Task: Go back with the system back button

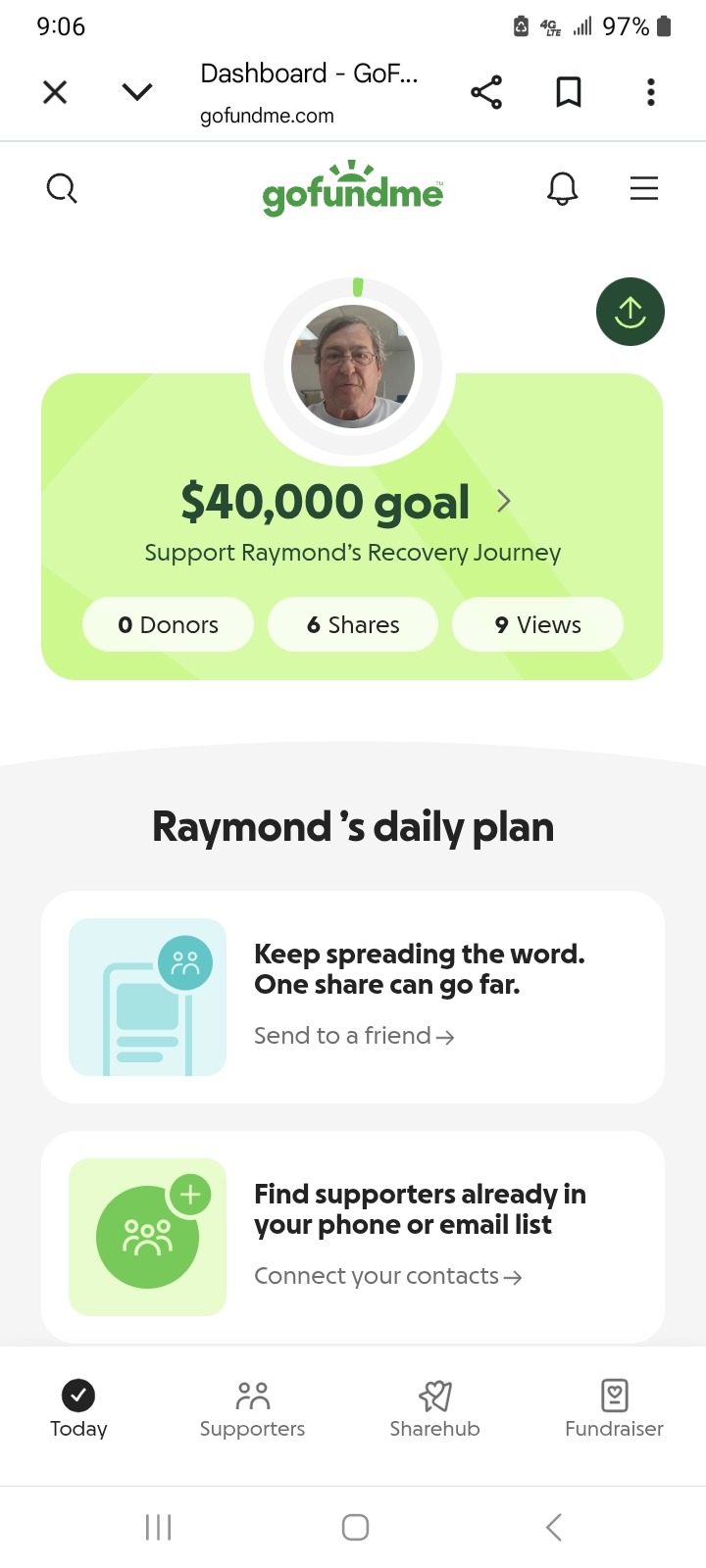Action: coord(554,1527)
